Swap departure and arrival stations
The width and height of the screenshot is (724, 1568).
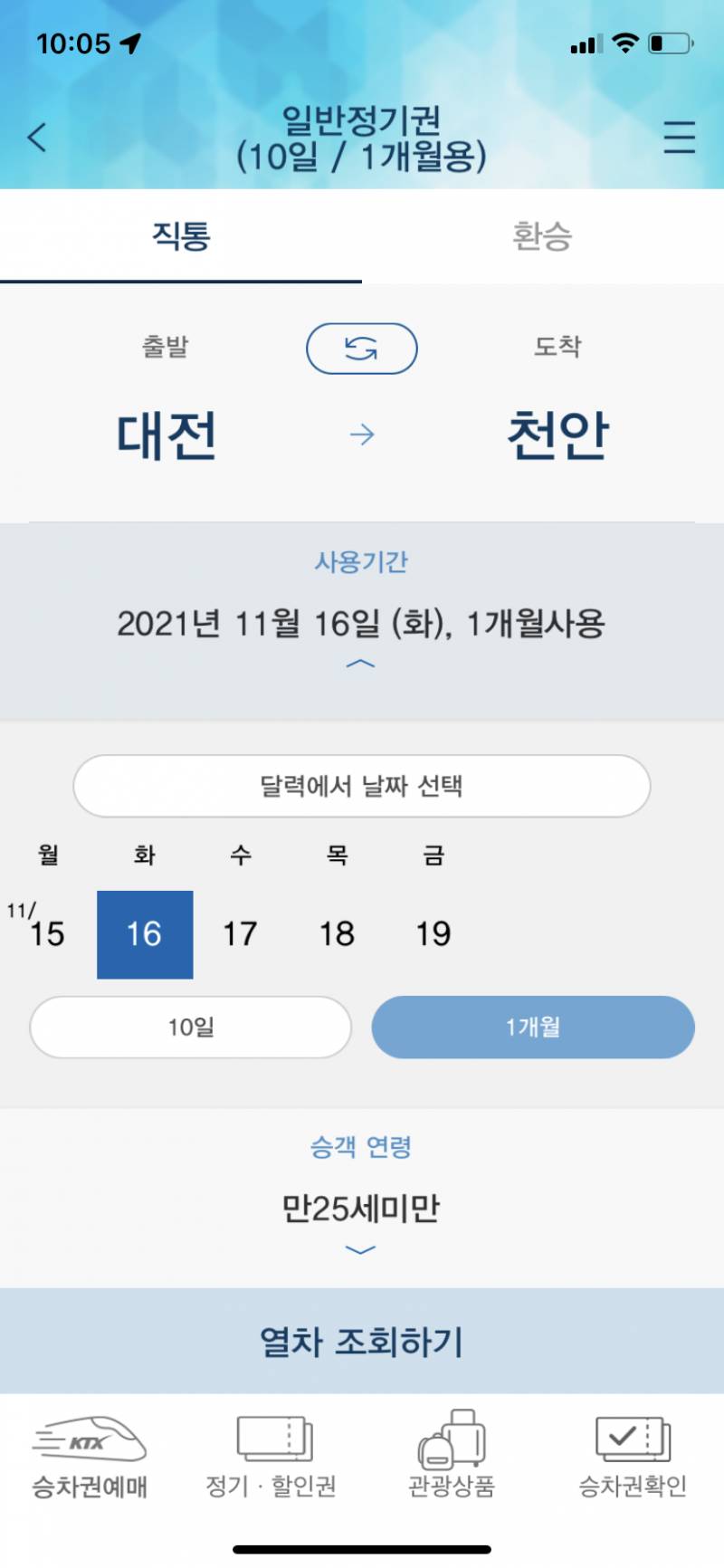click(361, 349)
